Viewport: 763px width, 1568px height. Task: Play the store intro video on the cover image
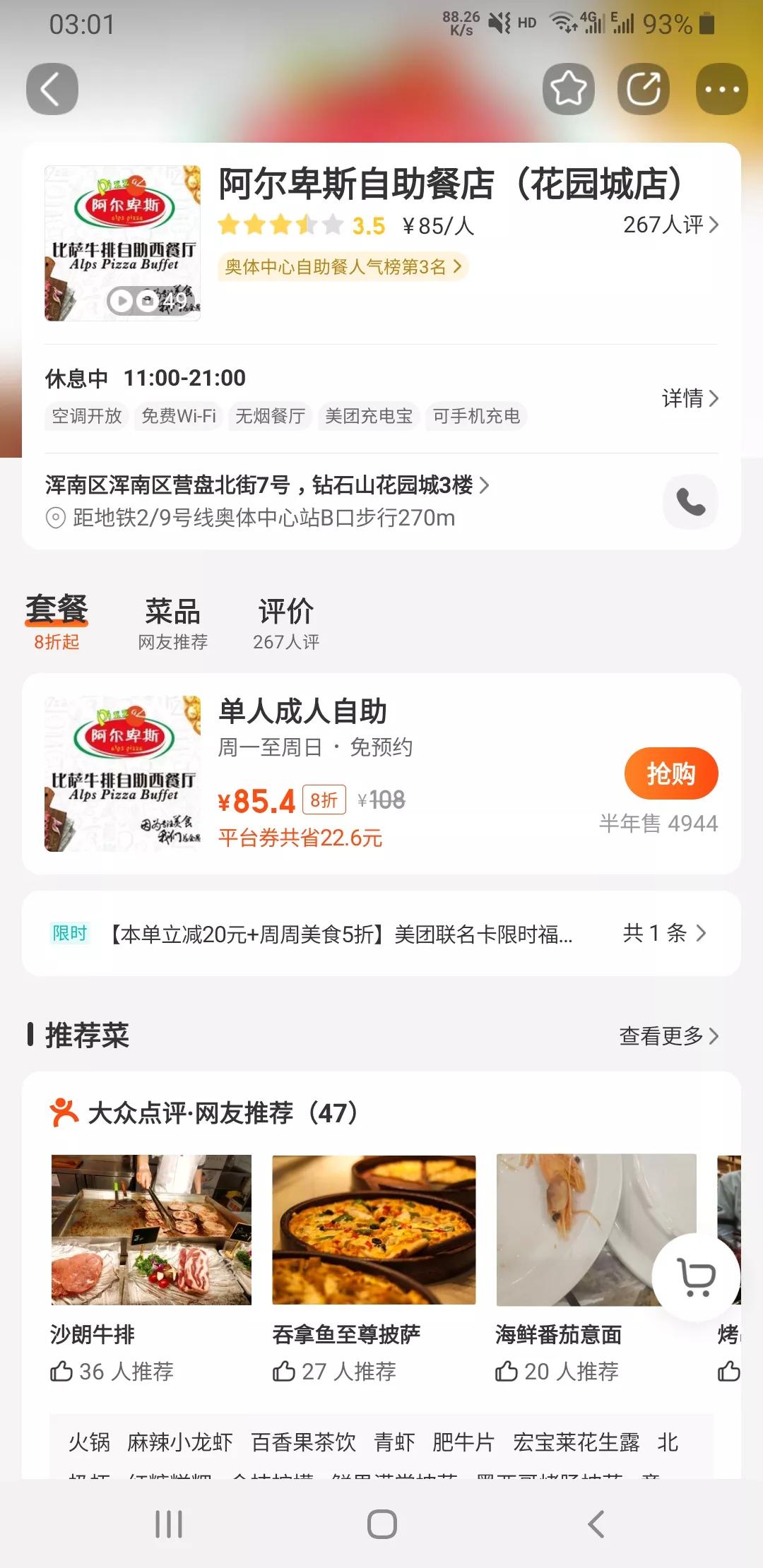pyautogui.click(x=122, y=299)
